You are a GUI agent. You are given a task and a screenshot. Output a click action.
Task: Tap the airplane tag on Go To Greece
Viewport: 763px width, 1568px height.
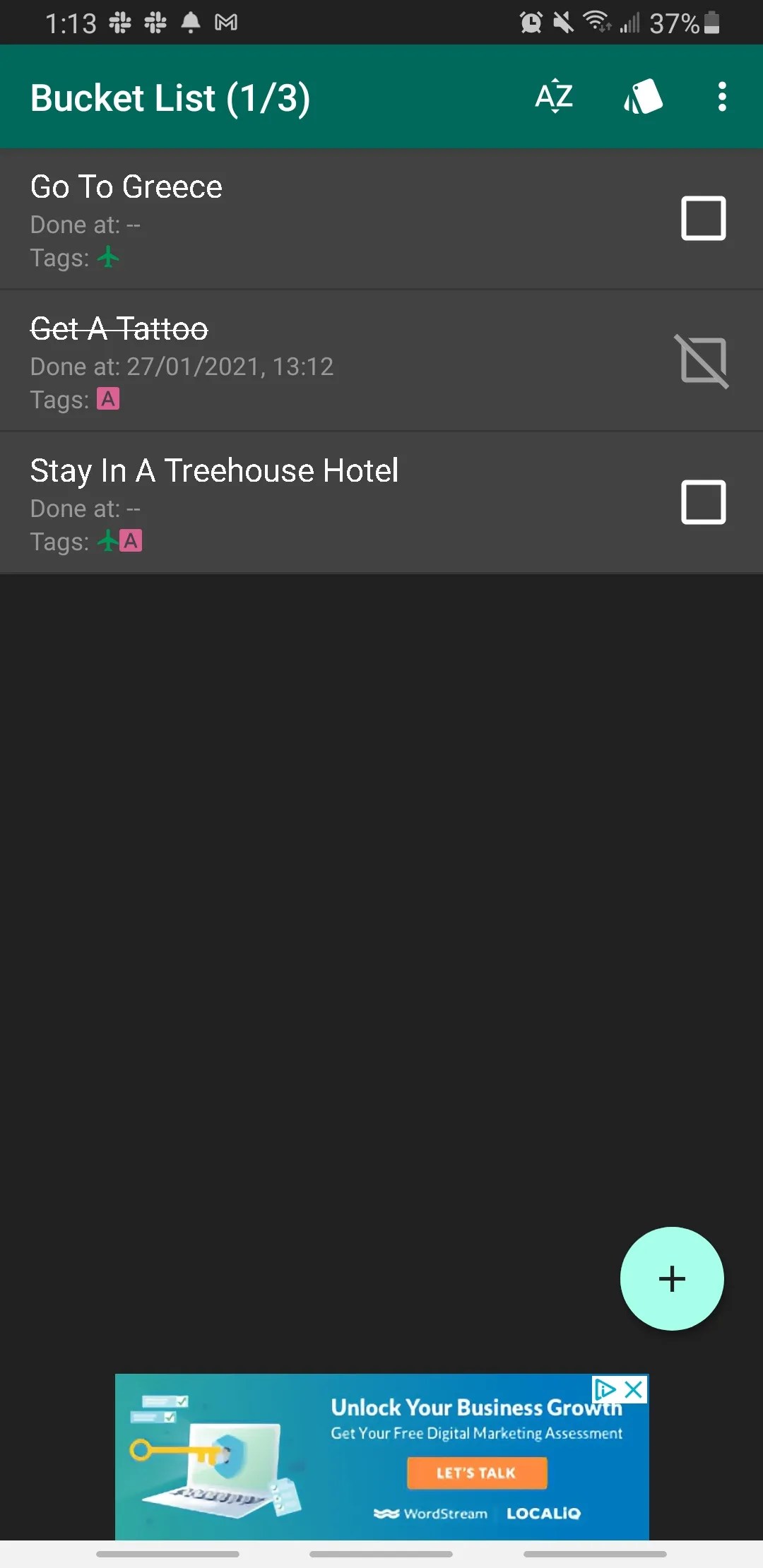pyautogui.click(x=107, y=258)
